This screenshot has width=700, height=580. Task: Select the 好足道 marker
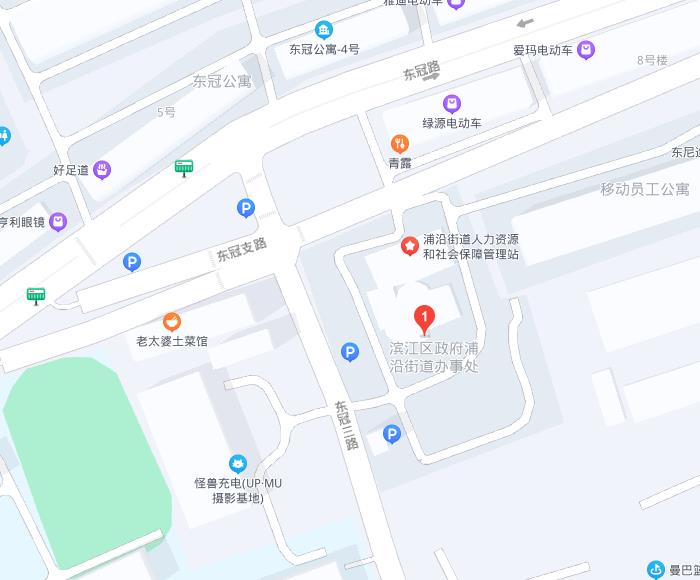[102, 170]
